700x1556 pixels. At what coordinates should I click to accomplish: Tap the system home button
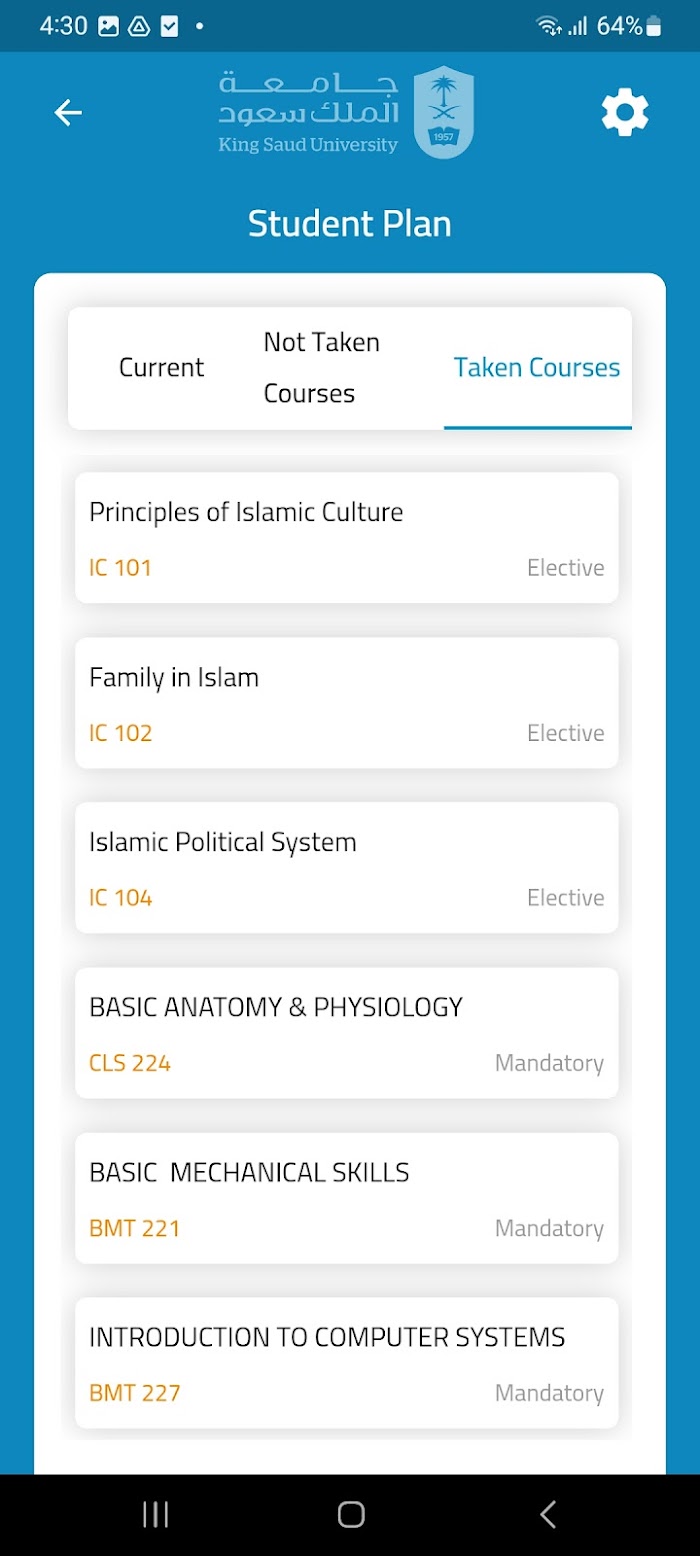(x=351, y=1514)
